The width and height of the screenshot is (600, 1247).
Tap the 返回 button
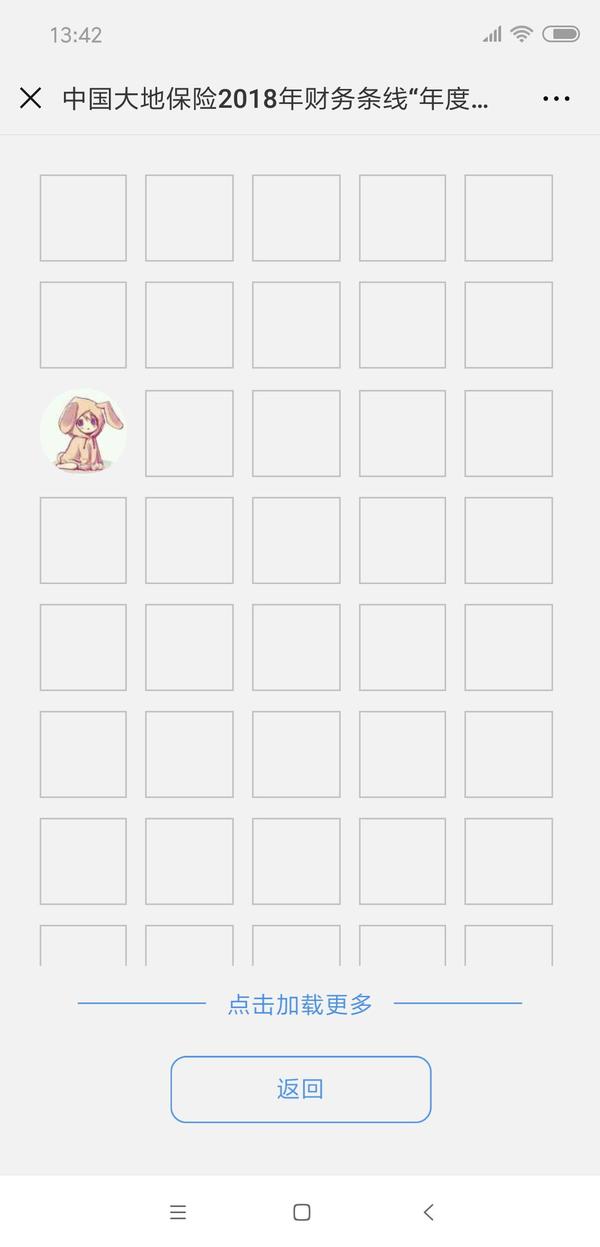pos(300,1089)
